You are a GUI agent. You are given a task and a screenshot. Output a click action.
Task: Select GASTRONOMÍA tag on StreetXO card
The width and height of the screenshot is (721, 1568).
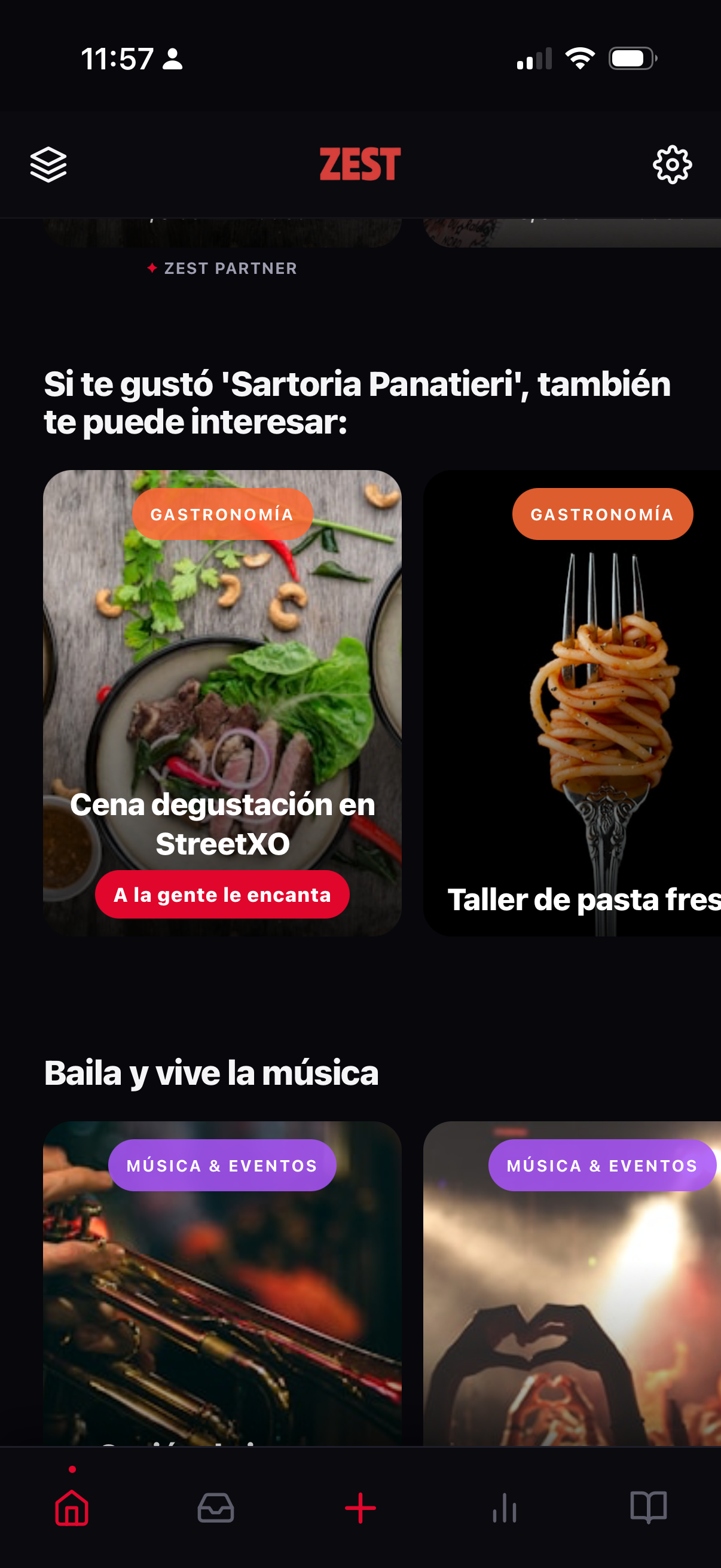pos(222,514)
